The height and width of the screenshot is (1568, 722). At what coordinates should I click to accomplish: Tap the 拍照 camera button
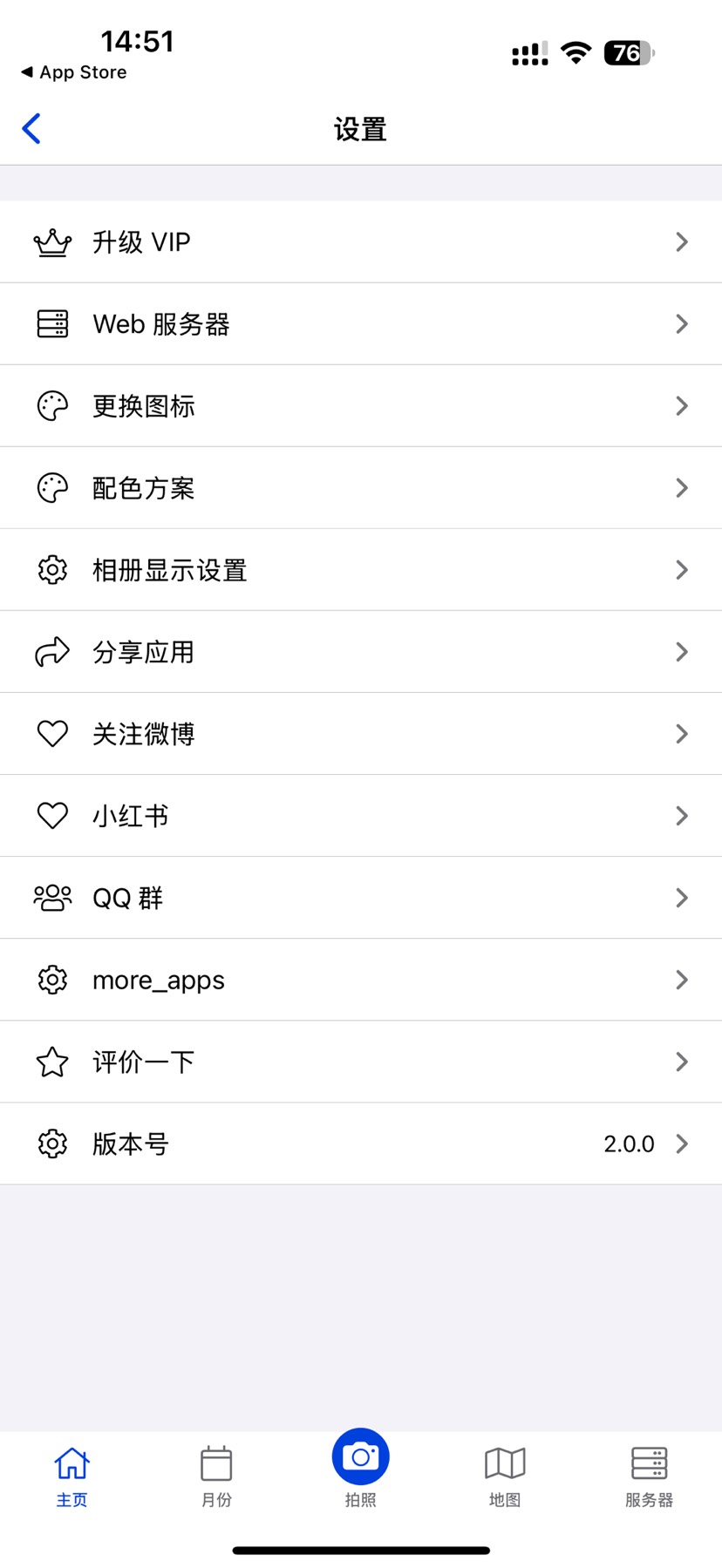click(x=360, y=1459)
